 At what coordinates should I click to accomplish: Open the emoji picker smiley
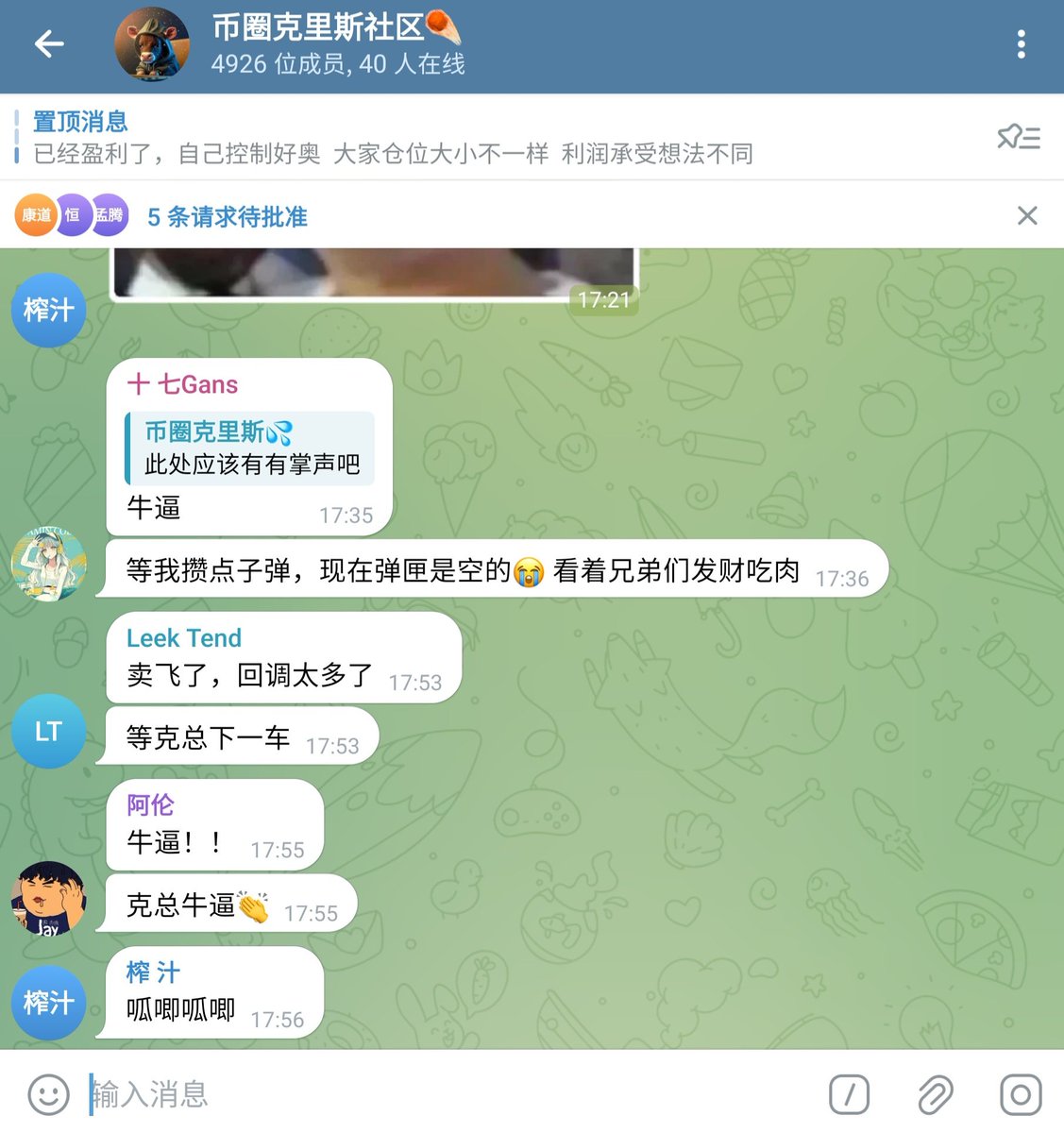(x=49, y=1094)
